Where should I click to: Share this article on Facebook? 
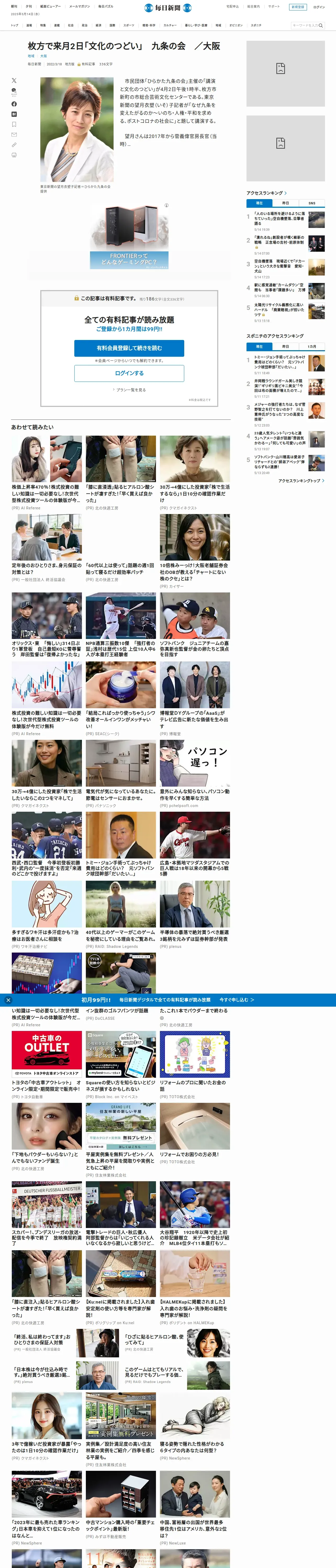(14, 104)
